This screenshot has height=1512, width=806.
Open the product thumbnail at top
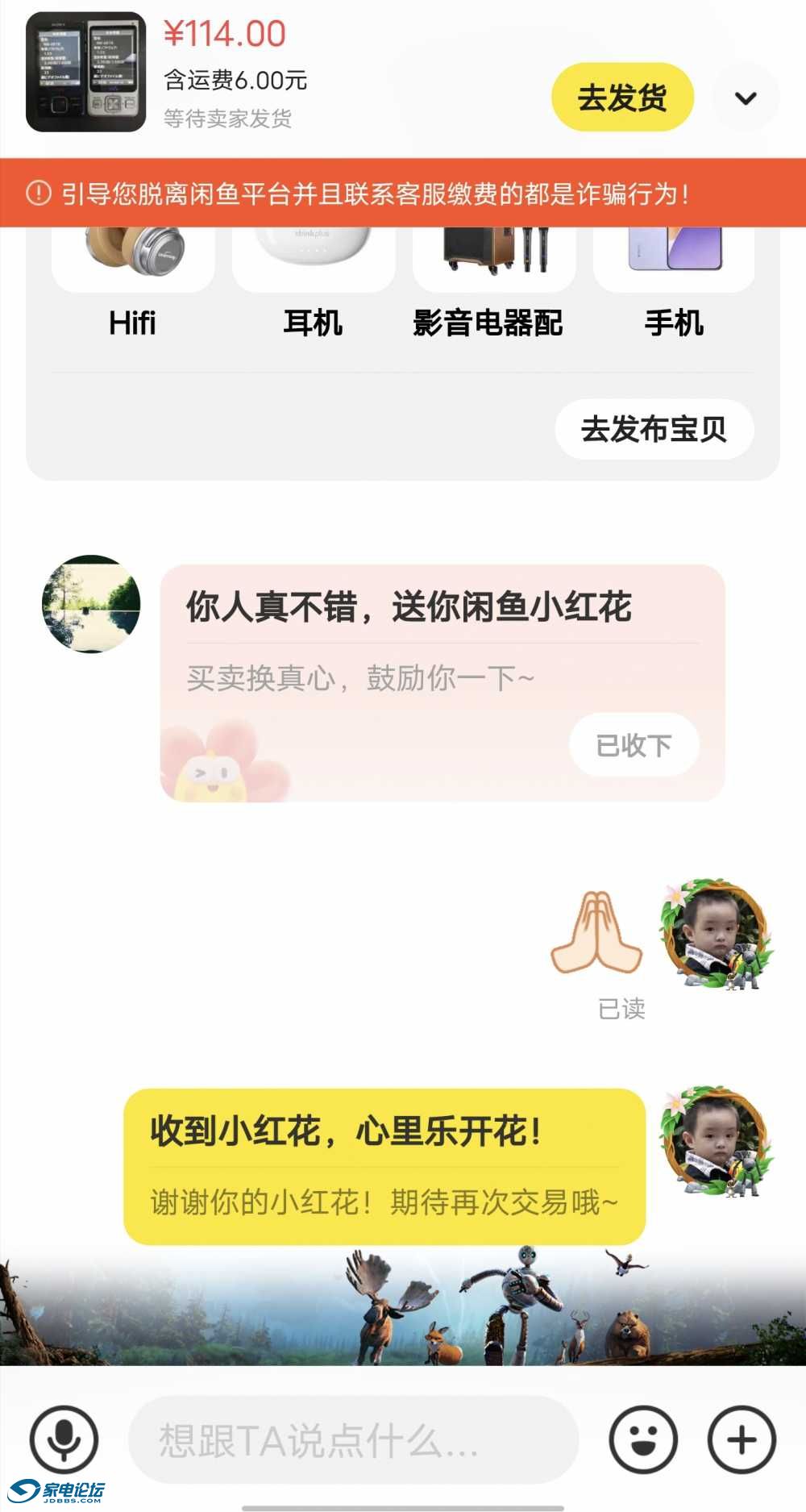(x=85, y=73)
